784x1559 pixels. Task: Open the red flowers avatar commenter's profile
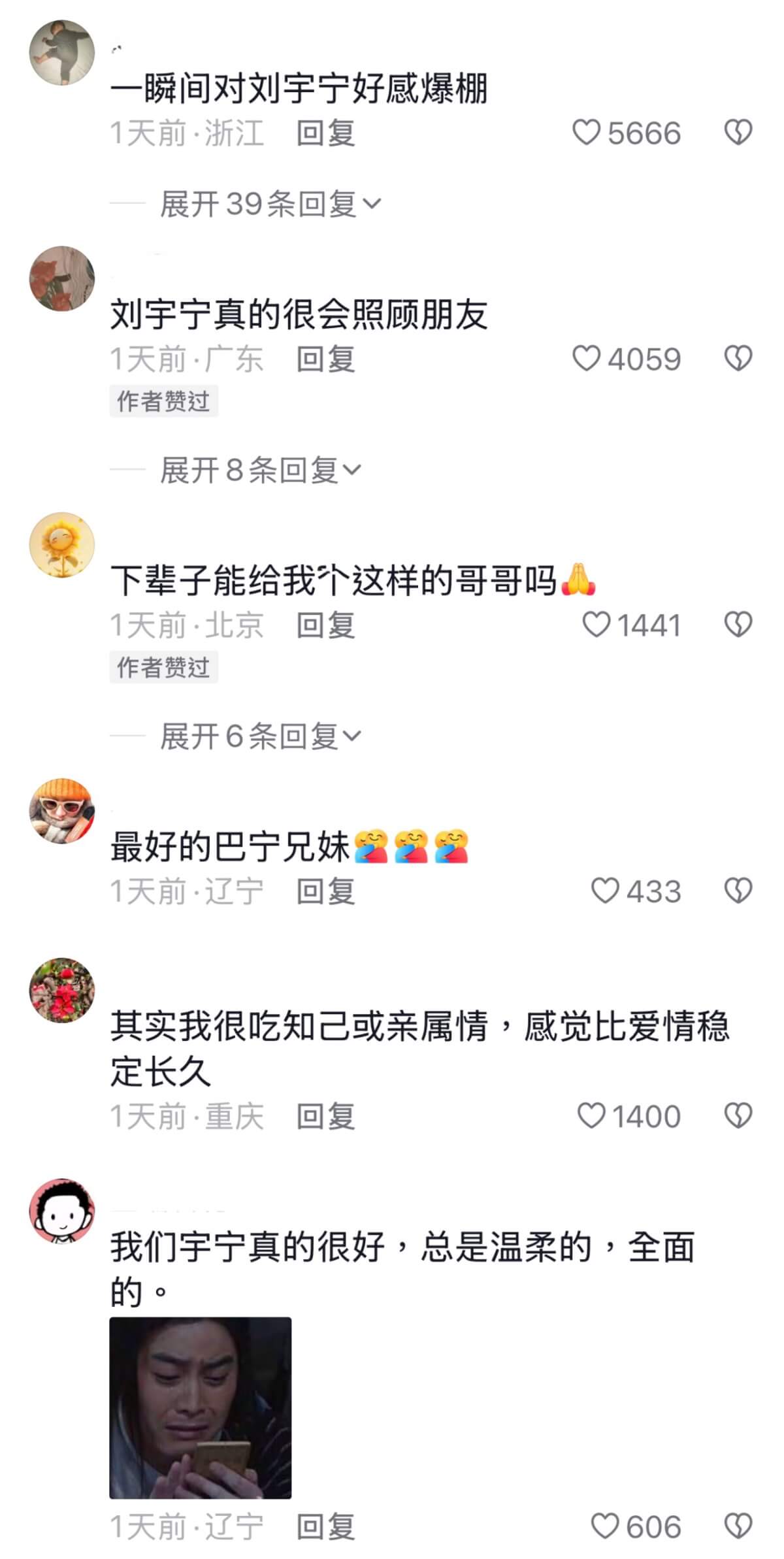click(x=62, y=990)
